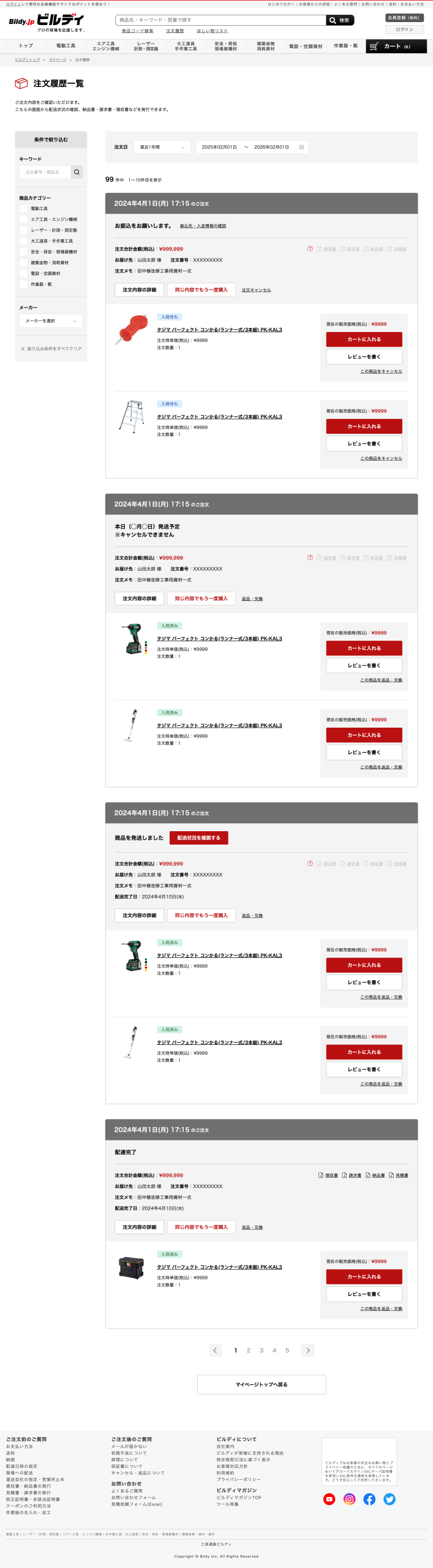Expand the メーカーを選択 dropdown
The image size is (433, 1568).
[51, 321]
